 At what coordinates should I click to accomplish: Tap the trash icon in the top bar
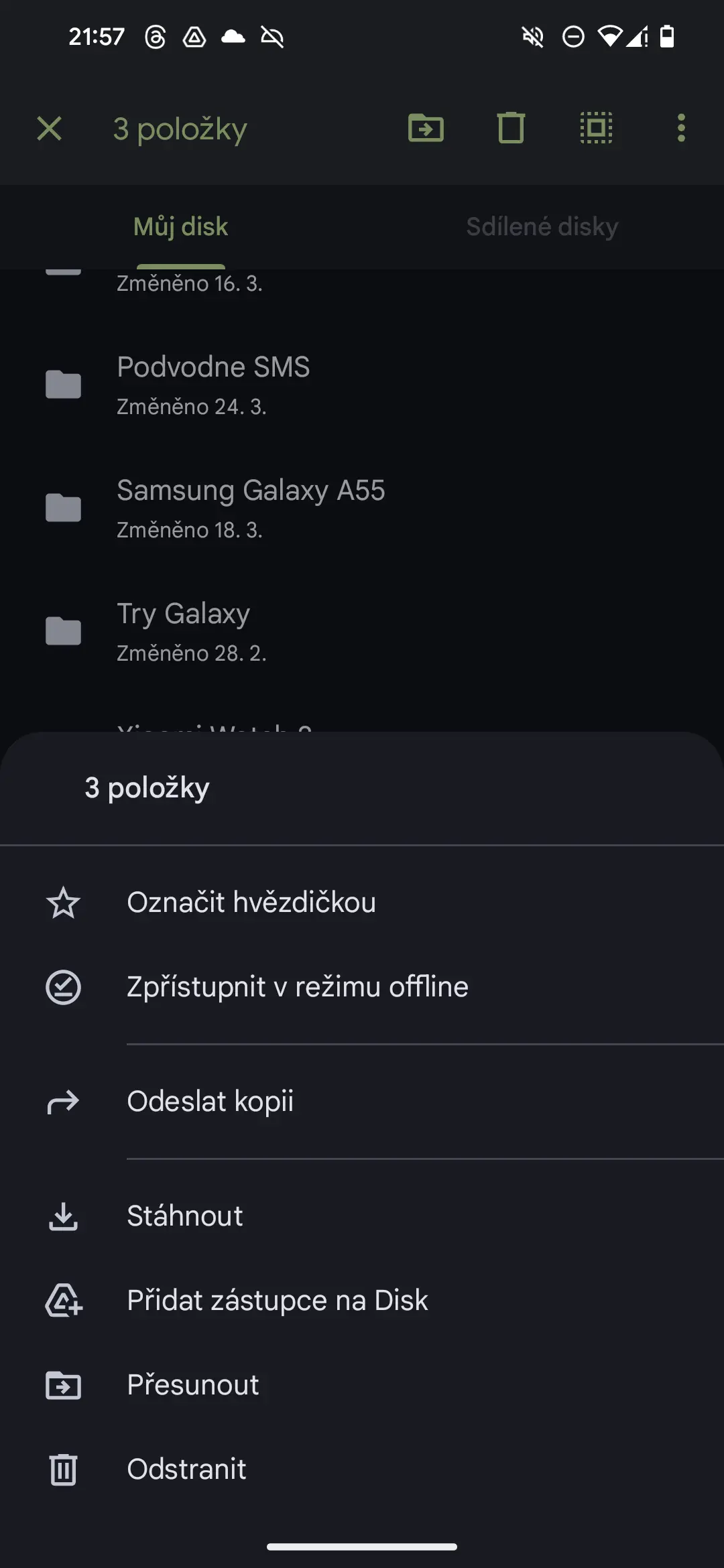tap(511, 128)
